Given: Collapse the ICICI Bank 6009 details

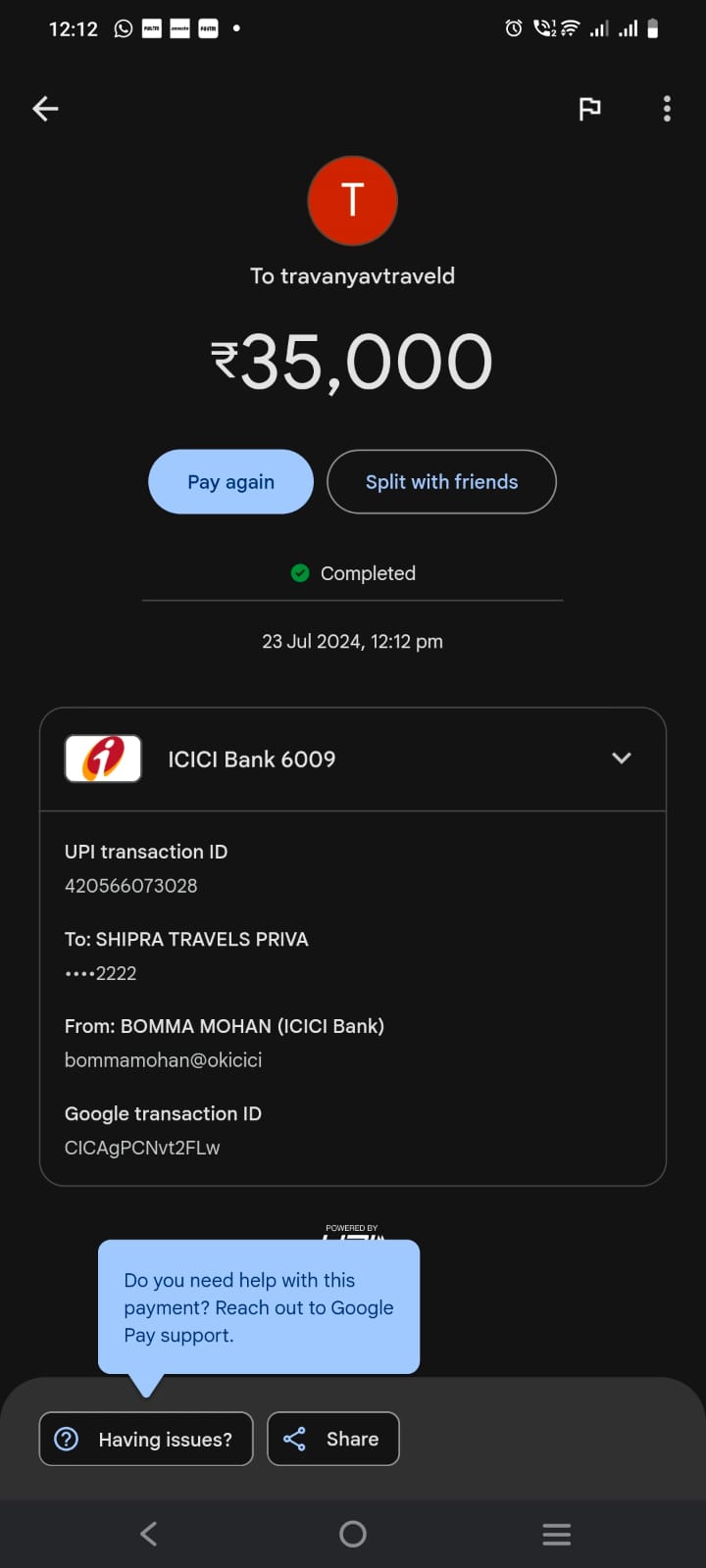Looking at the screenshot, I should (x=621, y=759).
